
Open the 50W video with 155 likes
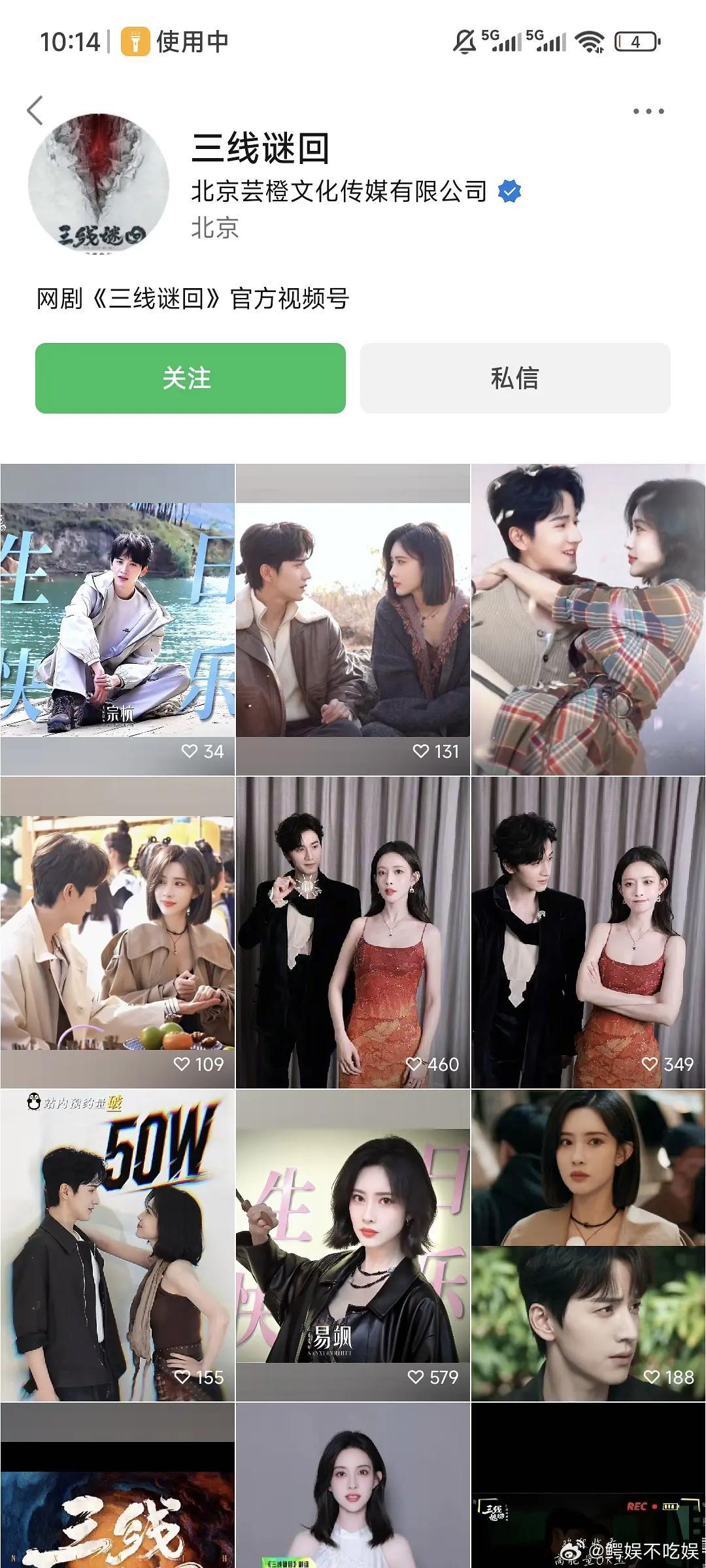click(x=118, y=1245)
